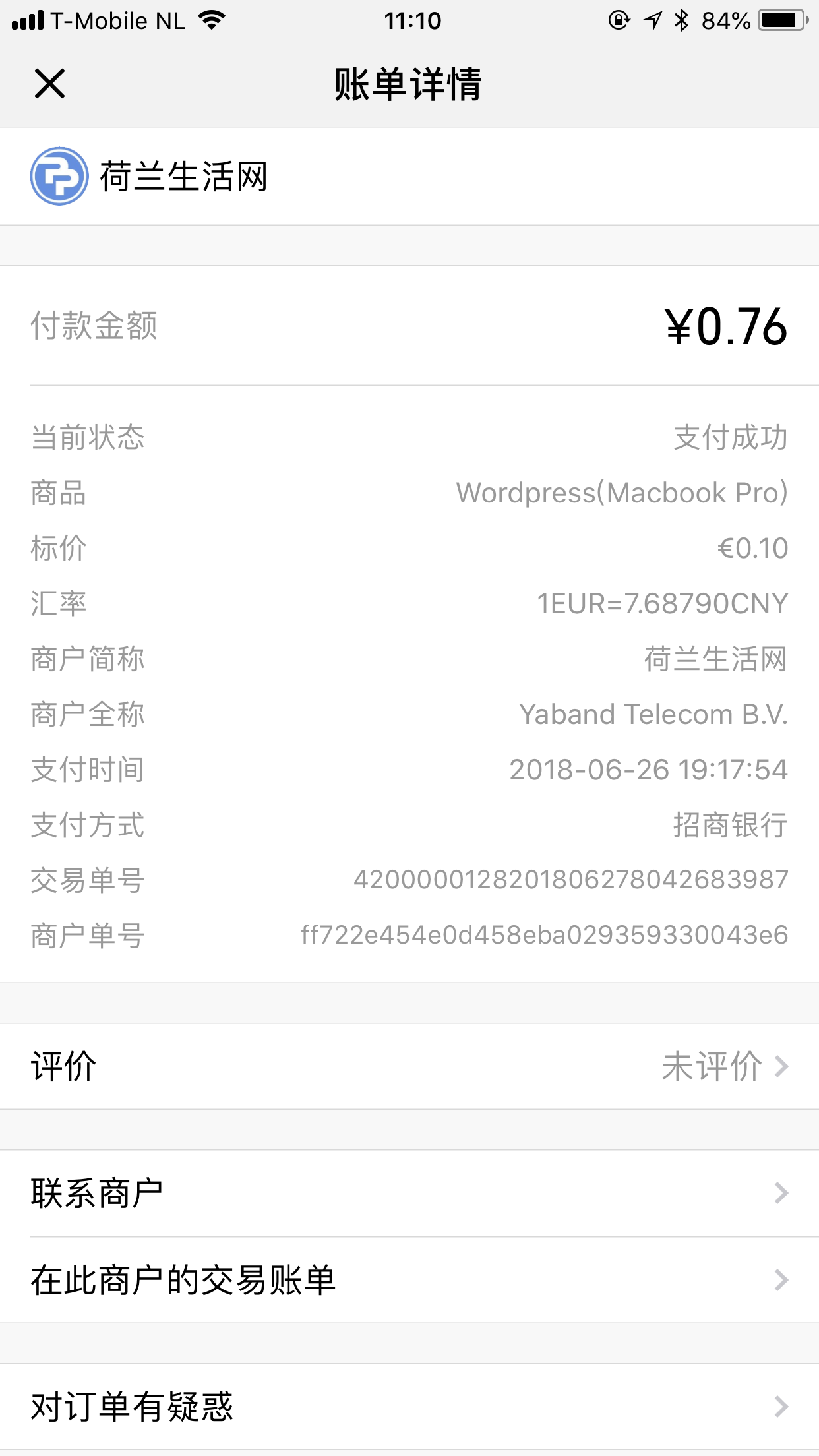Image resolution: width=819 pixels, height=1456 pixels.
Task: Open 联系商户 to contact merchant
Action: 409,1194
